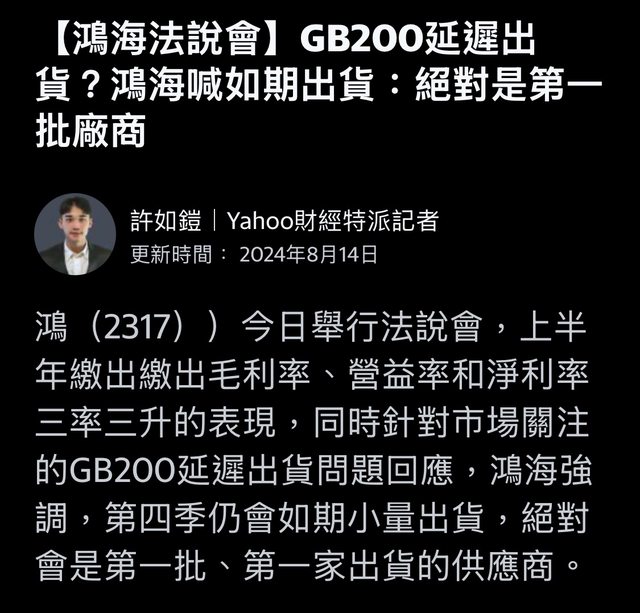This screenshot has height=613, width=640.
Task: Open the author name 許如鎧 link
Action: (x=166, y=220)
